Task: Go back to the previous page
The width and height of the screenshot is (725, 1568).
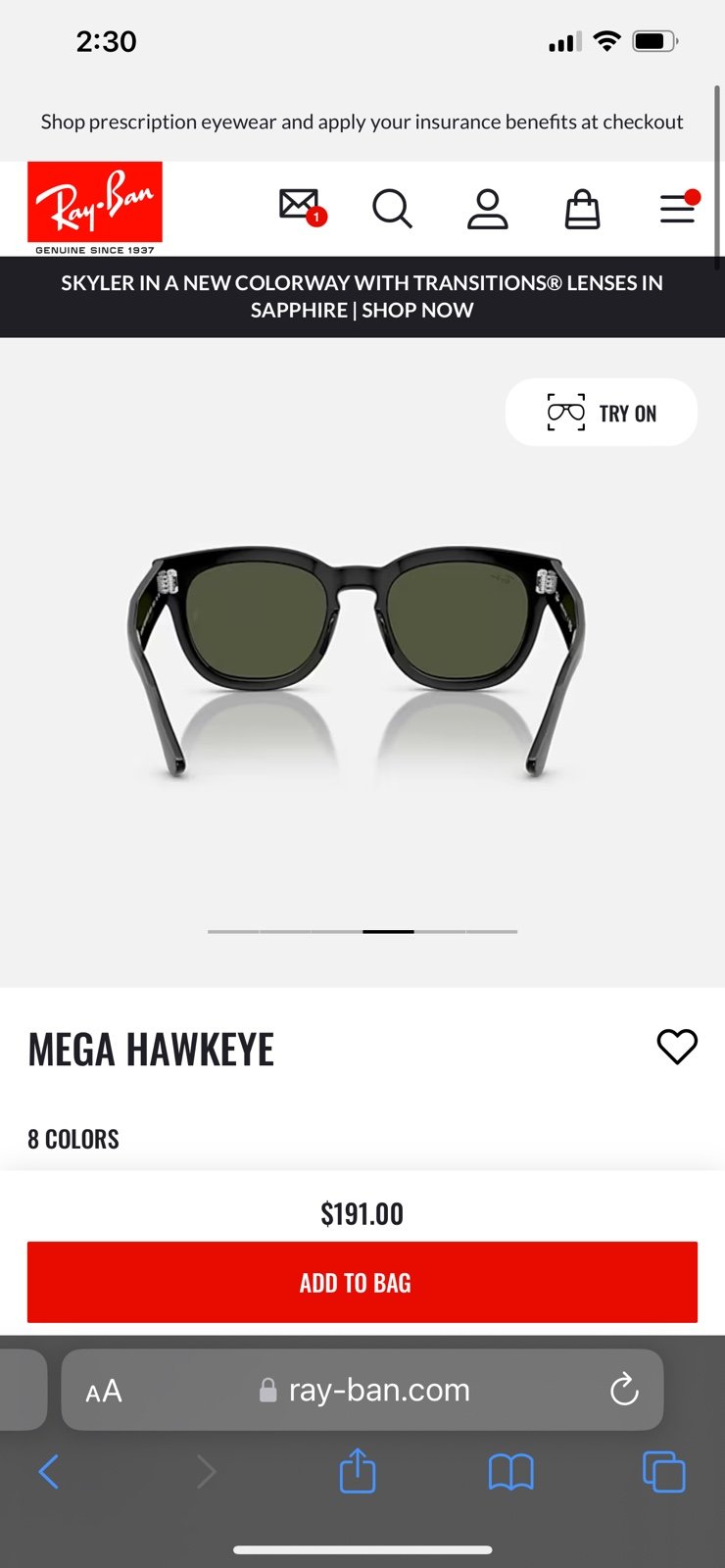Action: tap(49, 1472)
